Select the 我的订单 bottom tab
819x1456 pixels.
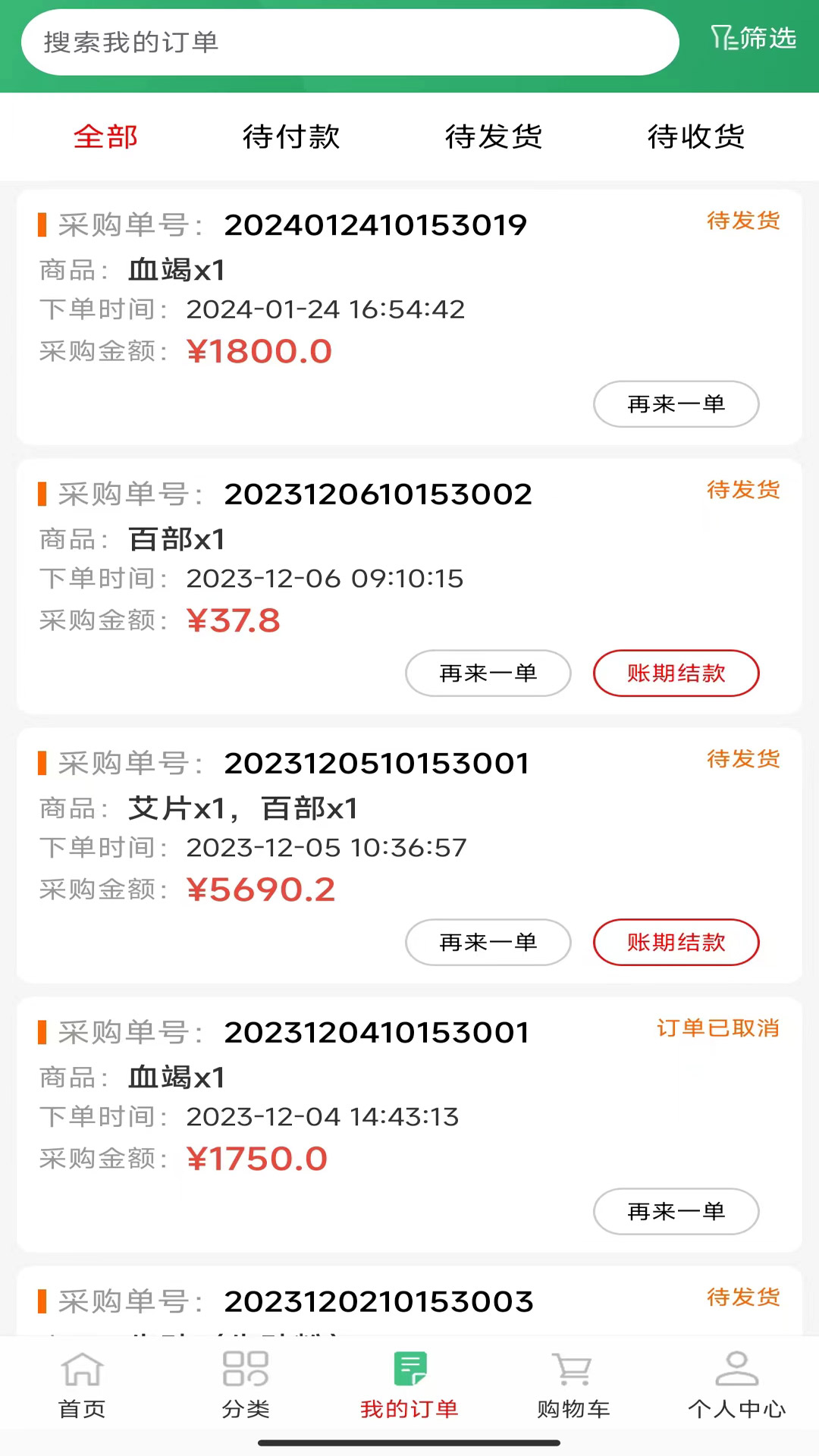409,1385
